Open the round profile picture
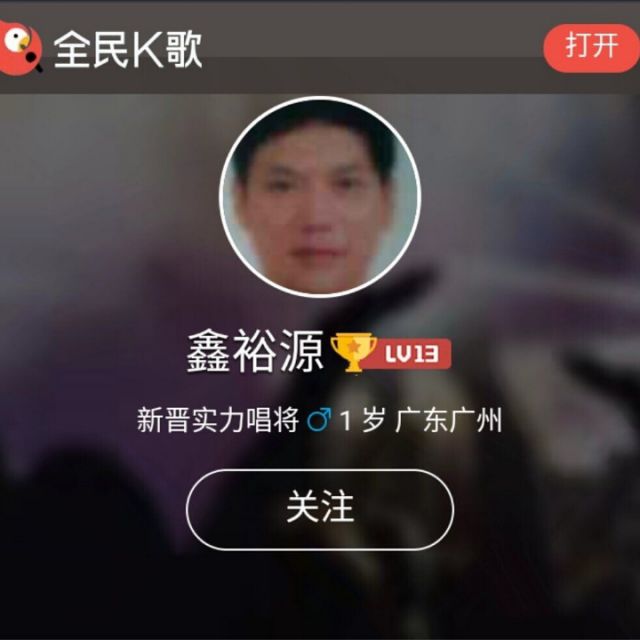 tap(320, 196)
